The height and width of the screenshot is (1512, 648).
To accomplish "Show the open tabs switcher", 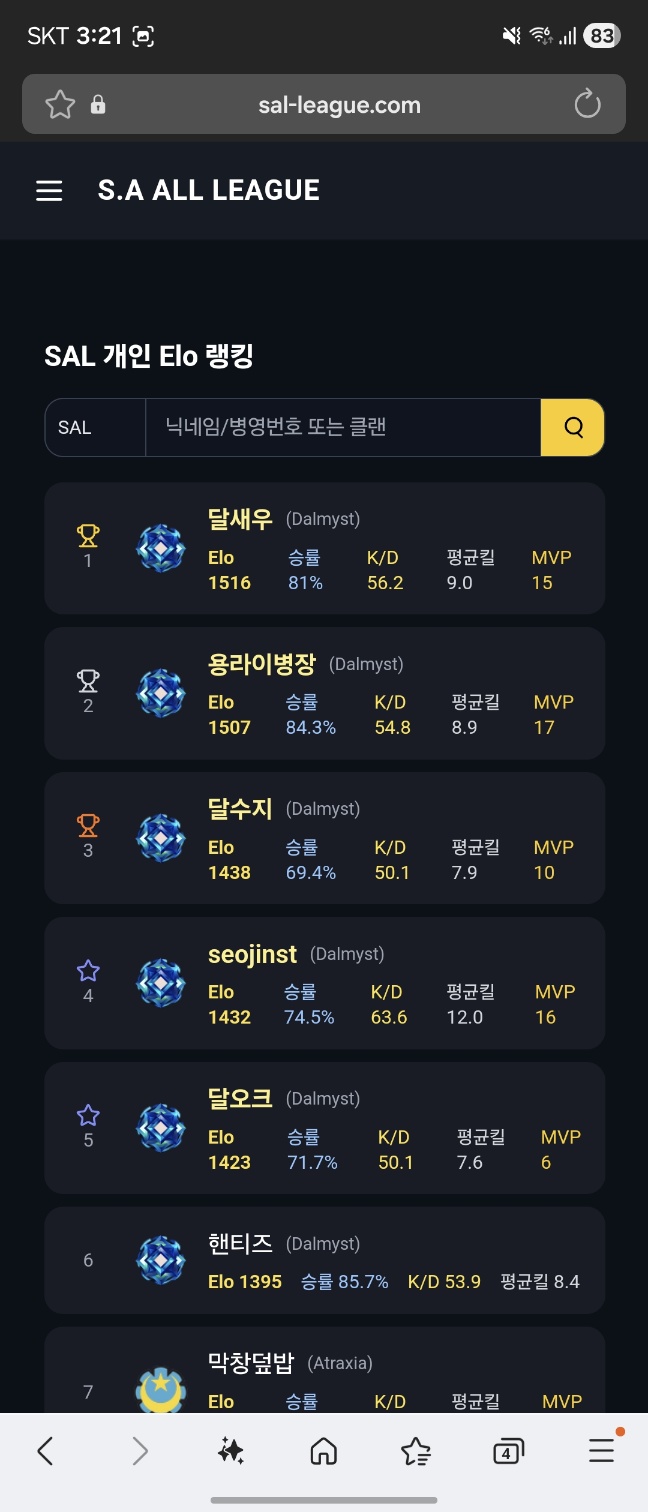I will [508, 1451].
